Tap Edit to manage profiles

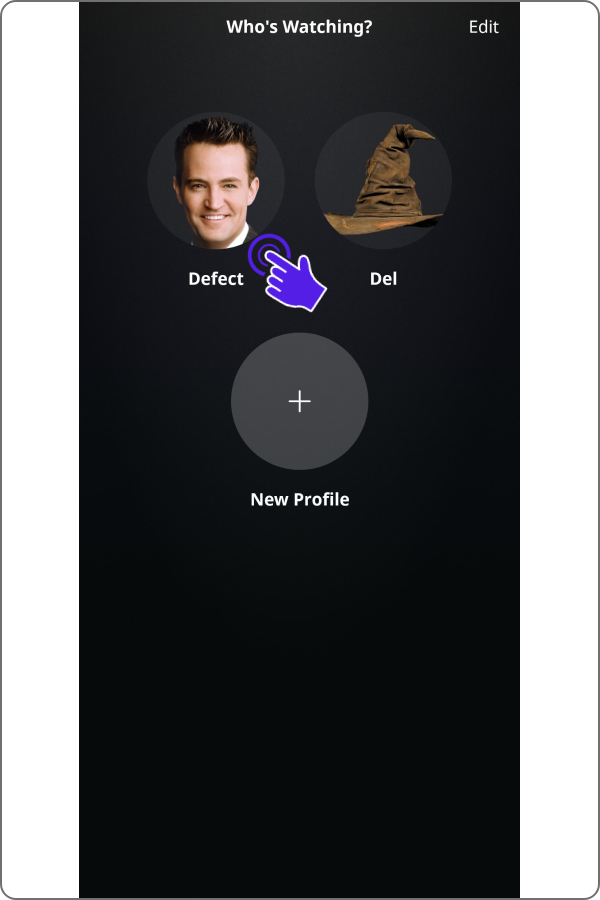[483, 27]
